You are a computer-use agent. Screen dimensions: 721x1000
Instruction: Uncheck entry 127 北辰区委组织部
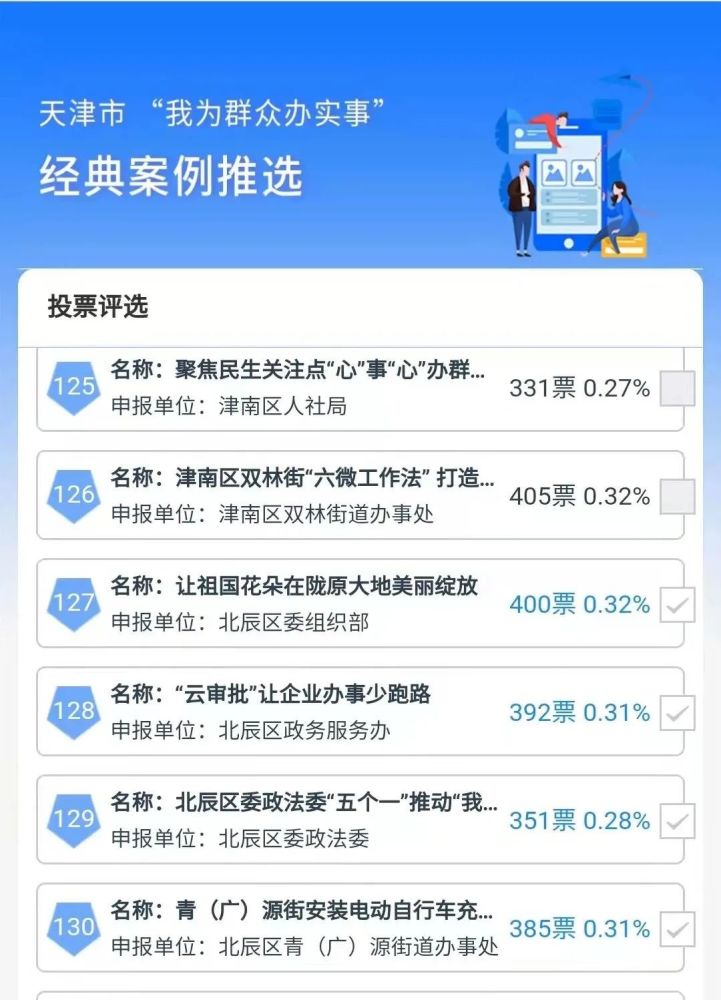pos(677,604)
